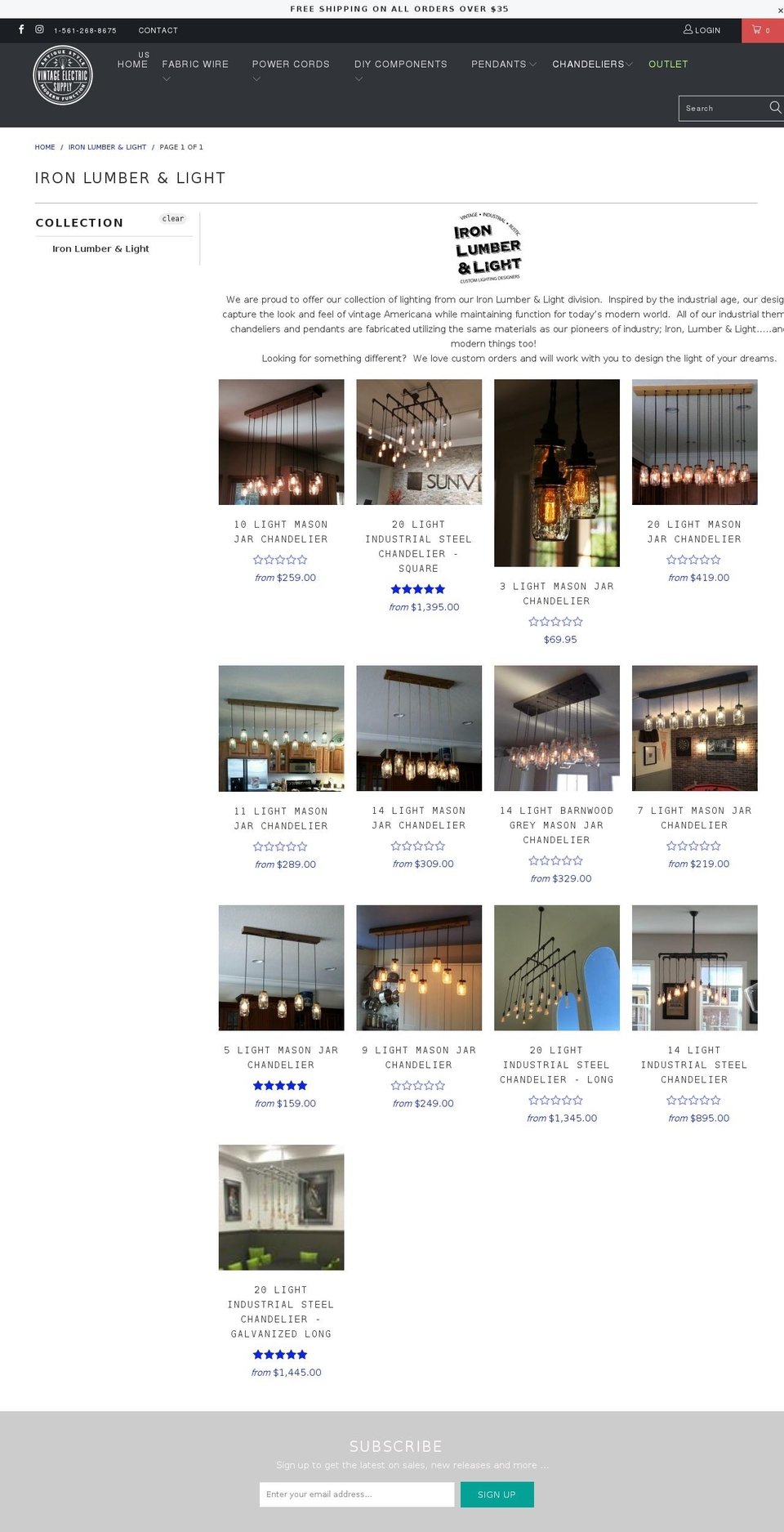Dismiss the free shipping banner
The image size is (784, 1532).
[779, 10]
